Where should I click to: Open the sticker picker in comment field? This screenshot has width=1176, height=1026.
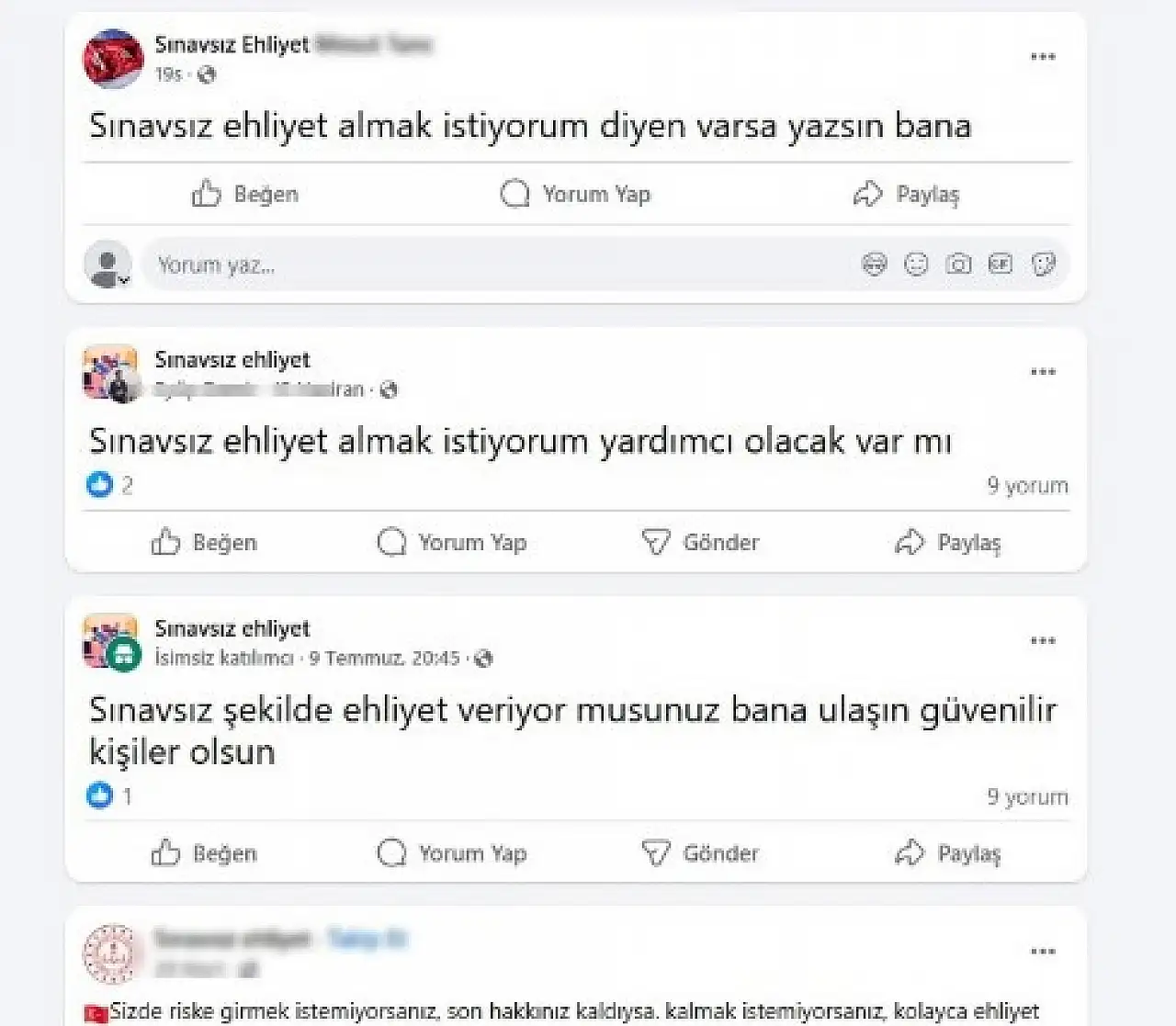coord(1043,265)
